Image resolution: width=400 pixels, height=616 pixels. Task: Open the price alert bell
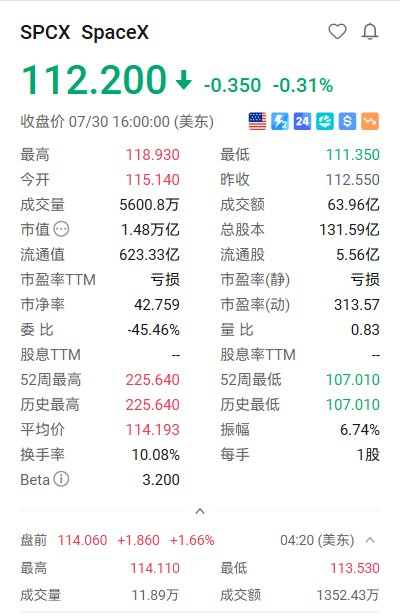pyautogui.click(x=370, y=32)
